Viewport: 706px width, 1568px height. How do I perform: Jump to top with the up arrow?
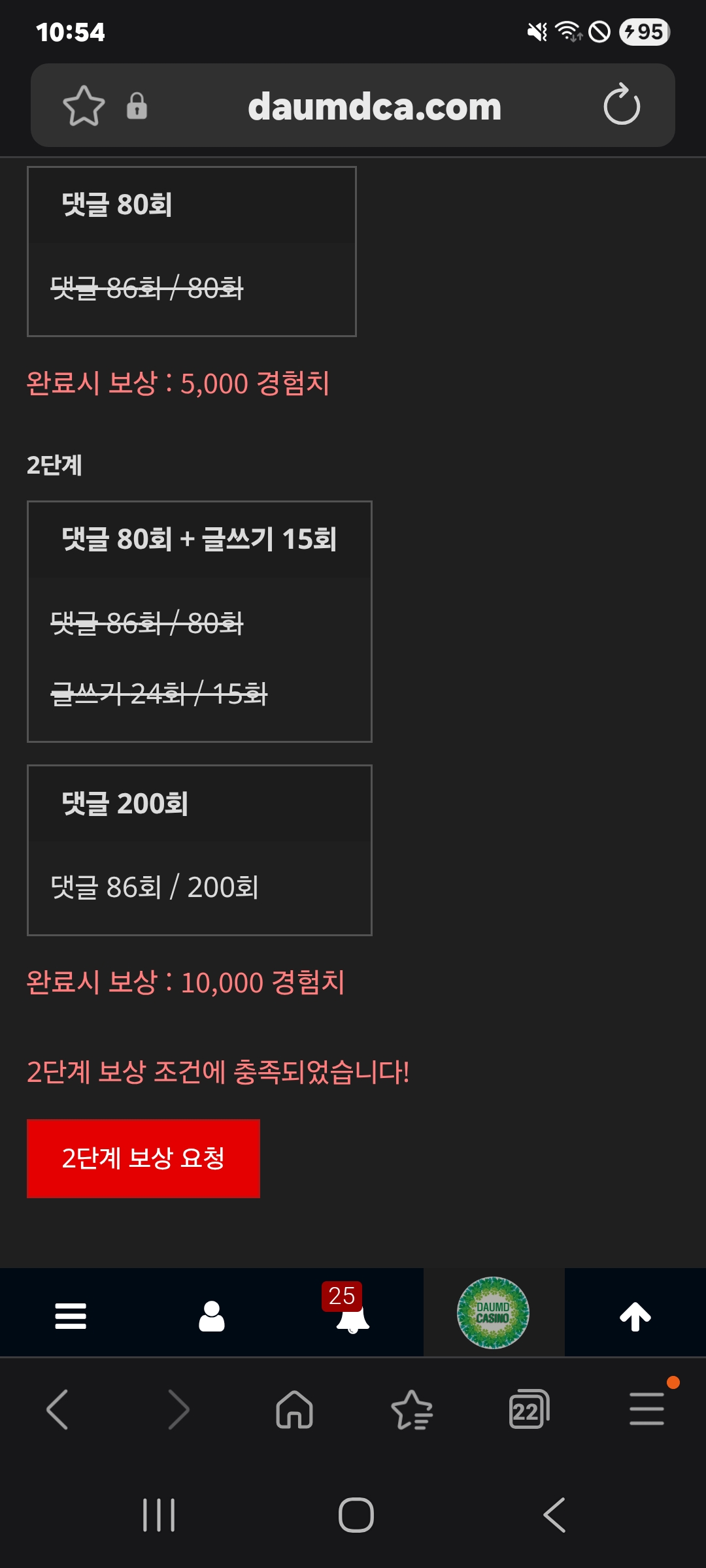click(635, 1316)
